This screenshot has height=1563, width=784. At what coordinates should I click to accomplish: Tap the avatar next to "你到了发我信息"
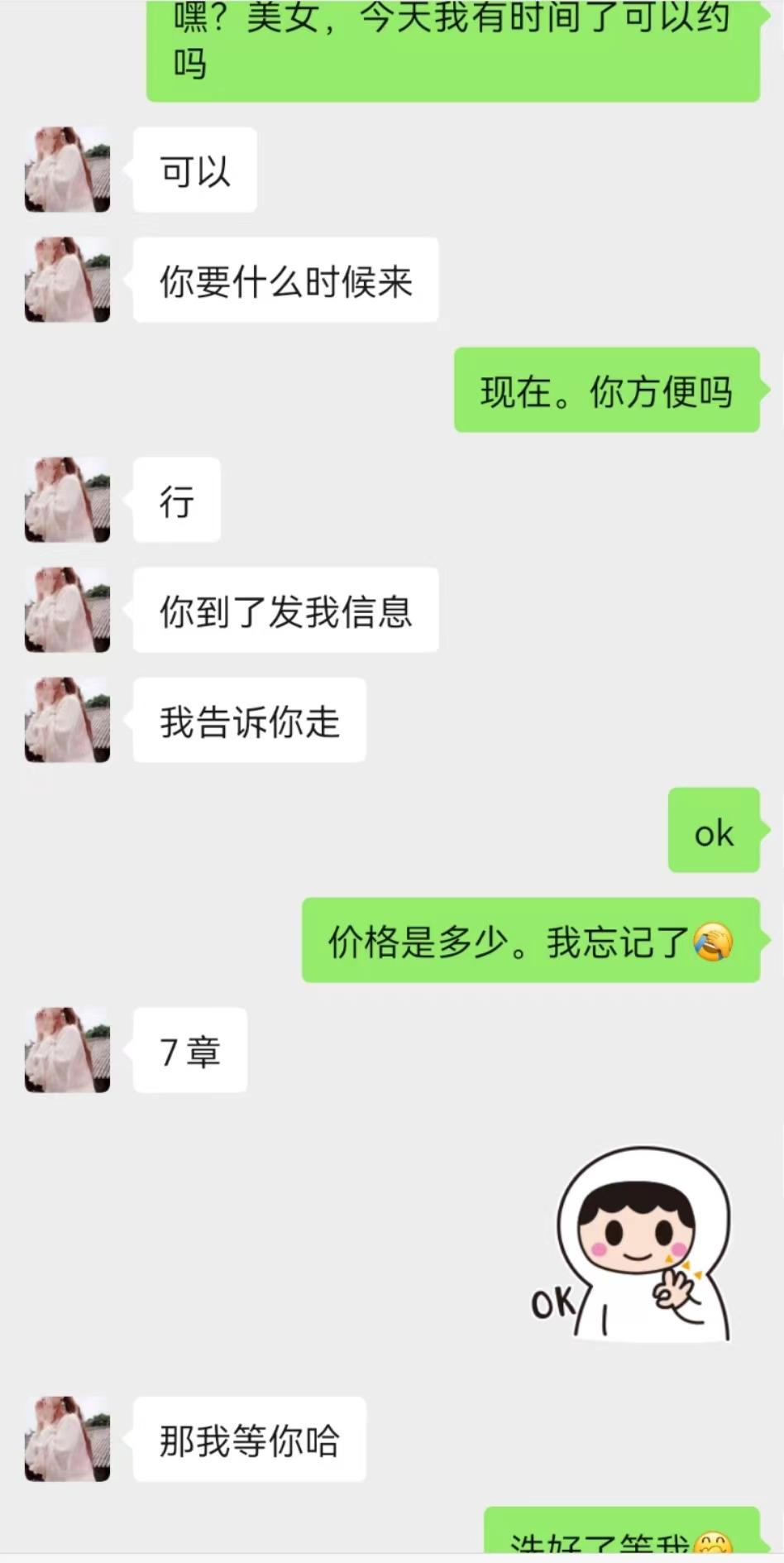tap(67, 610)
